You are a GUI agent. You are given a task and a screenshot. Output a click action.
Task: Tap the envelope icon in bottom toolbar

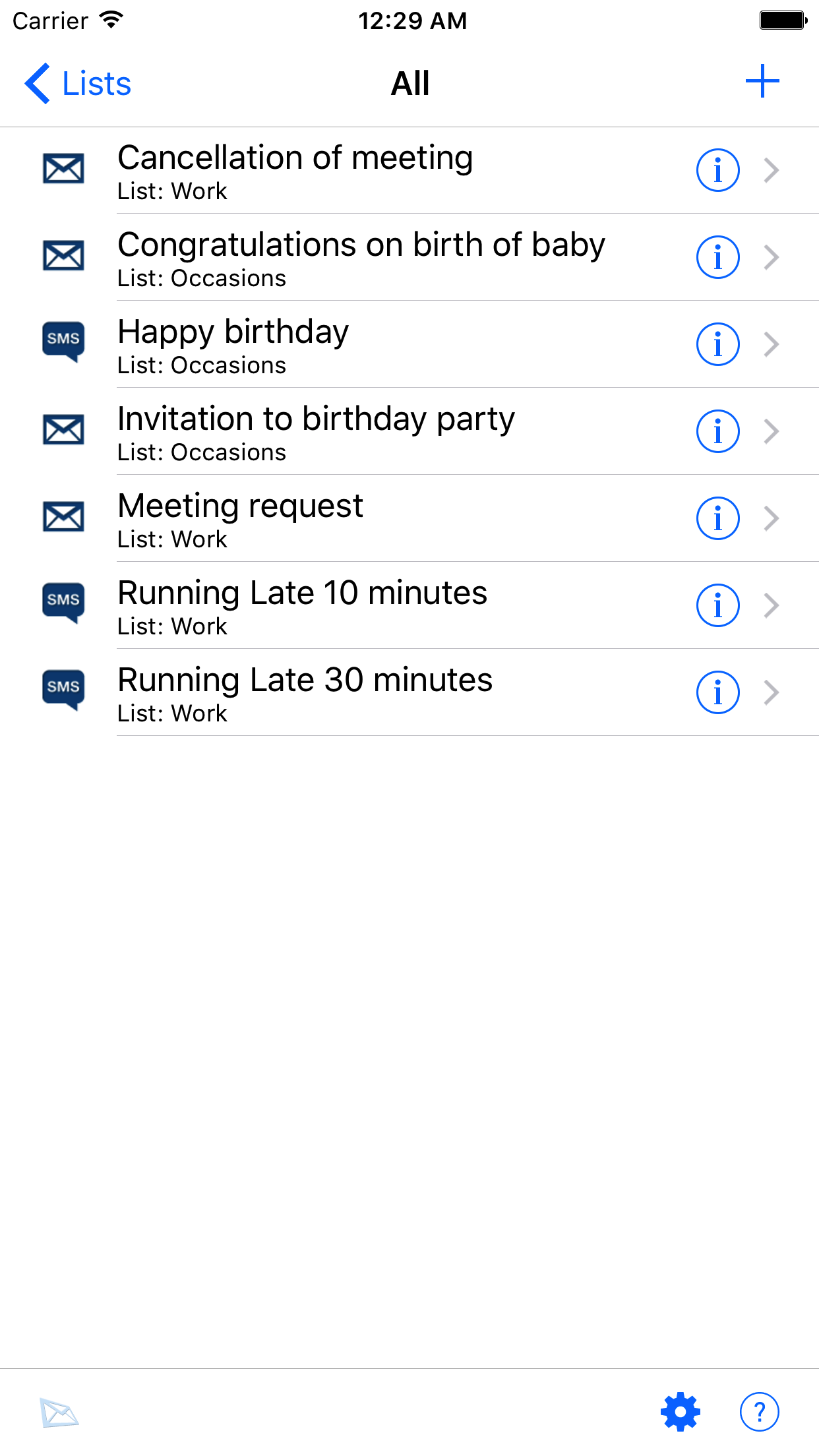(x=59, y=1412)
